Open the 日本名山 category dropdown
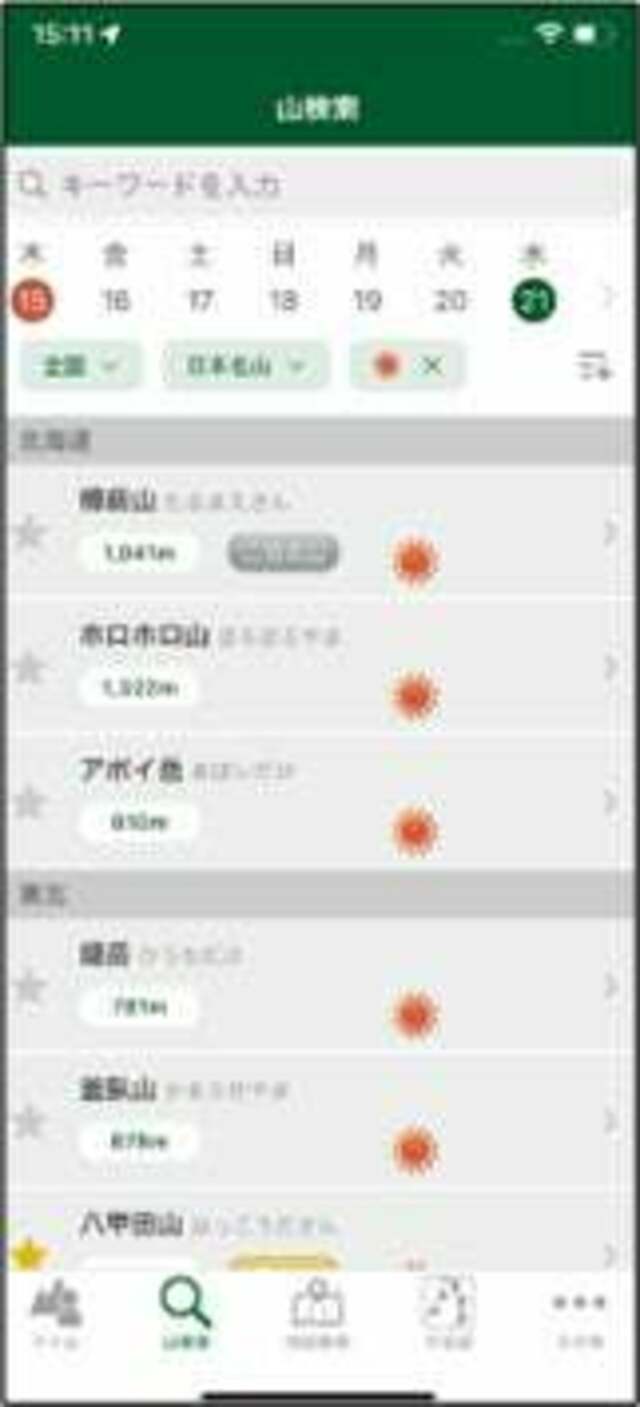 (245, 366)
